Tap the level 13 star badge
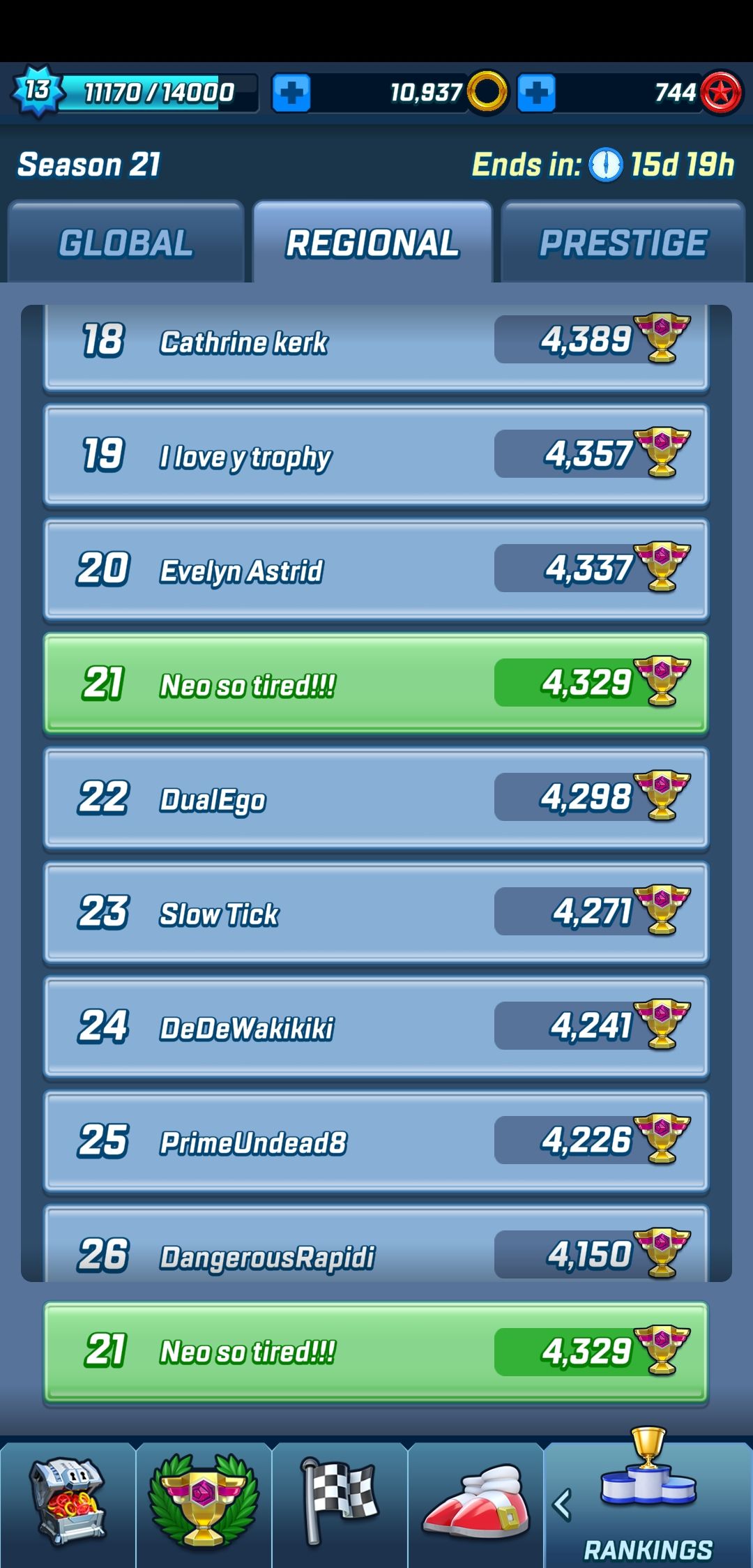 coord(38,89)
